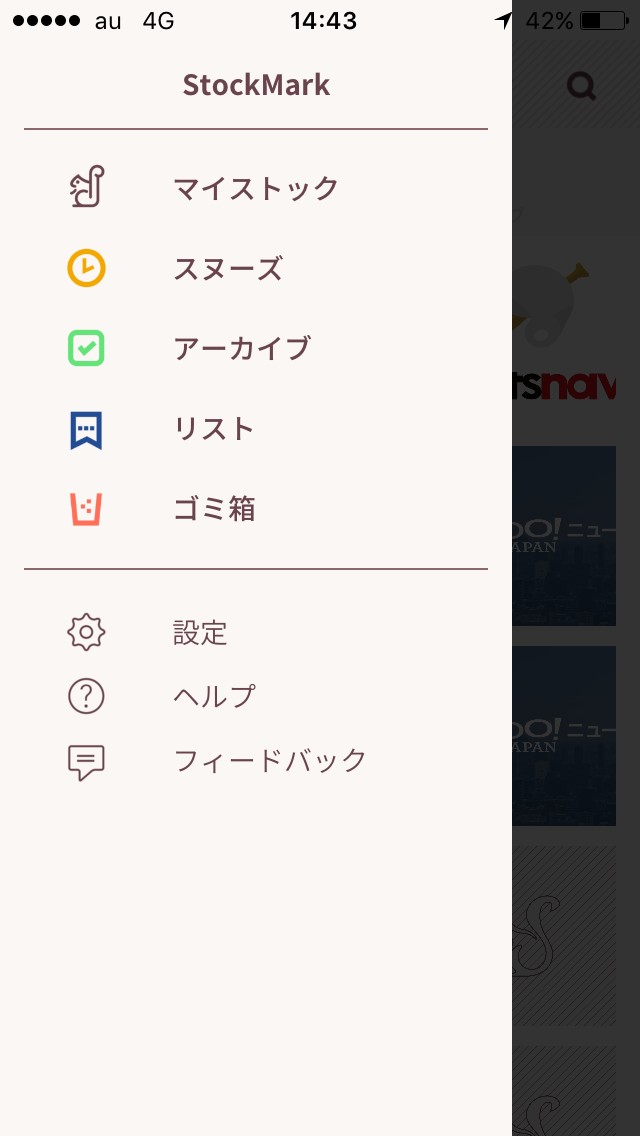View the ゴミ箱 trash folder

[214, 509]
